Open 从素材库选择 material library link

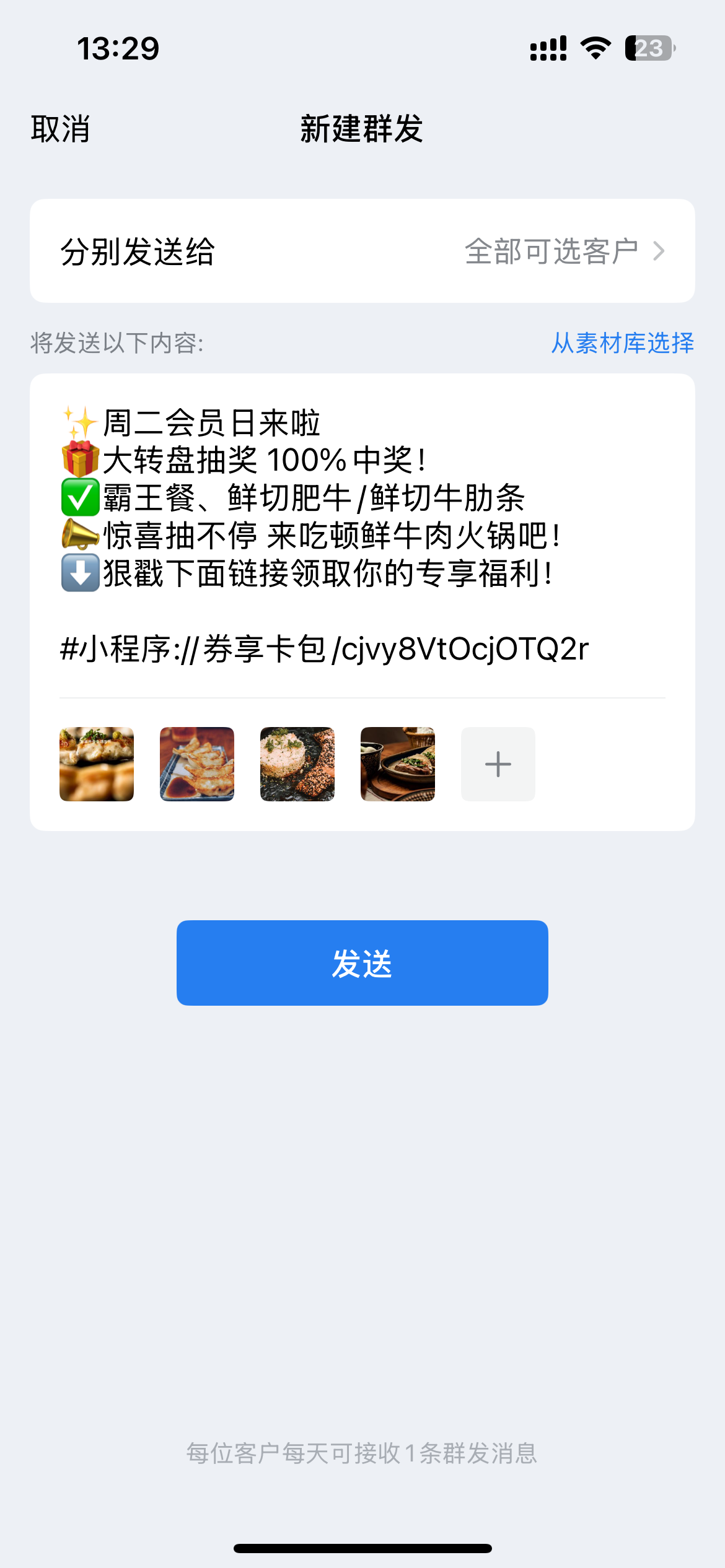click(x=622, y=343)
